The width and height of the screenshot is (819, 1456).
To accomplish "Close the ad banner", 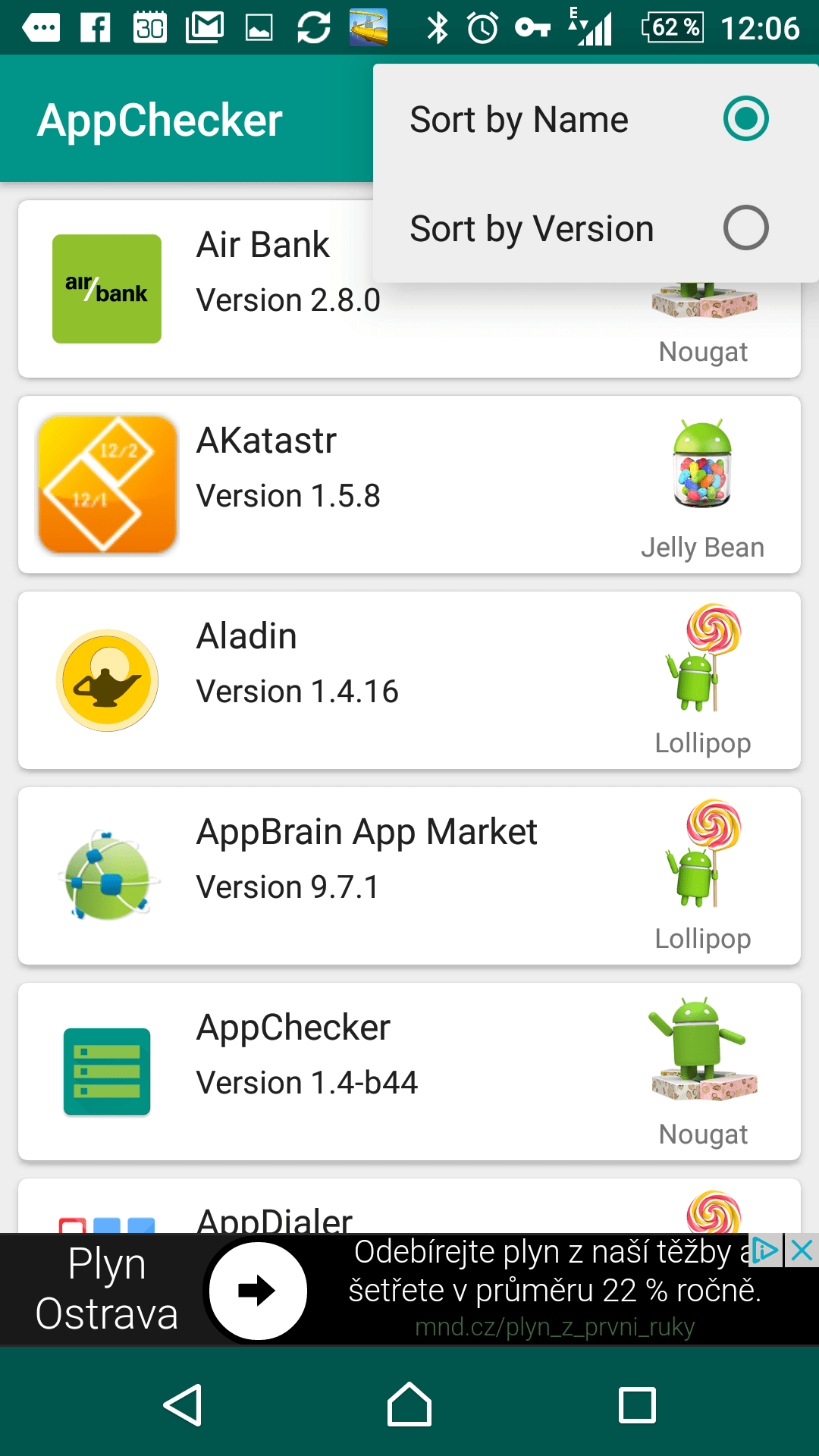I will pyautogui.click(x=802, y=1250).
